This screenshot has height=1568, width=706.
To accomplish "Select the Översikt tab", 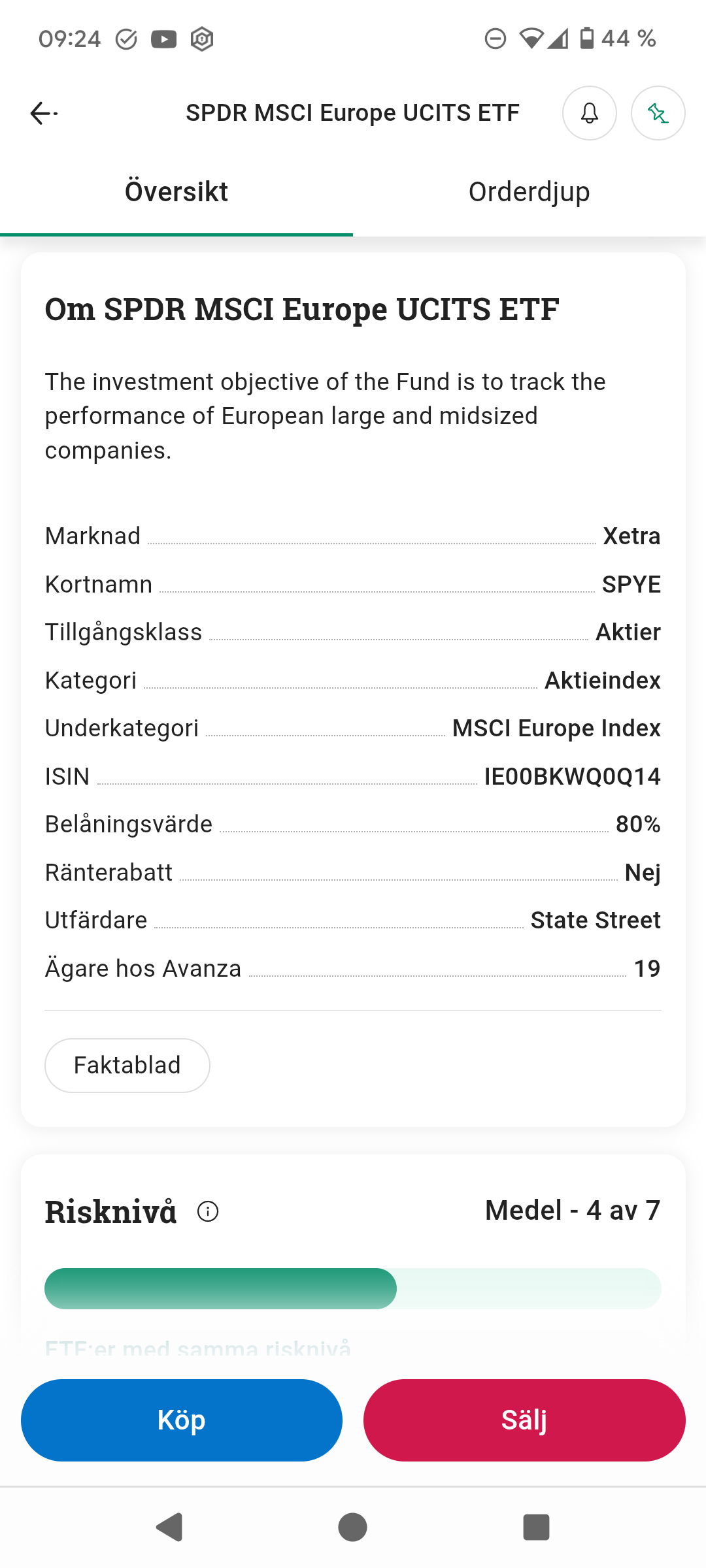I will click(x=176, y=193).
